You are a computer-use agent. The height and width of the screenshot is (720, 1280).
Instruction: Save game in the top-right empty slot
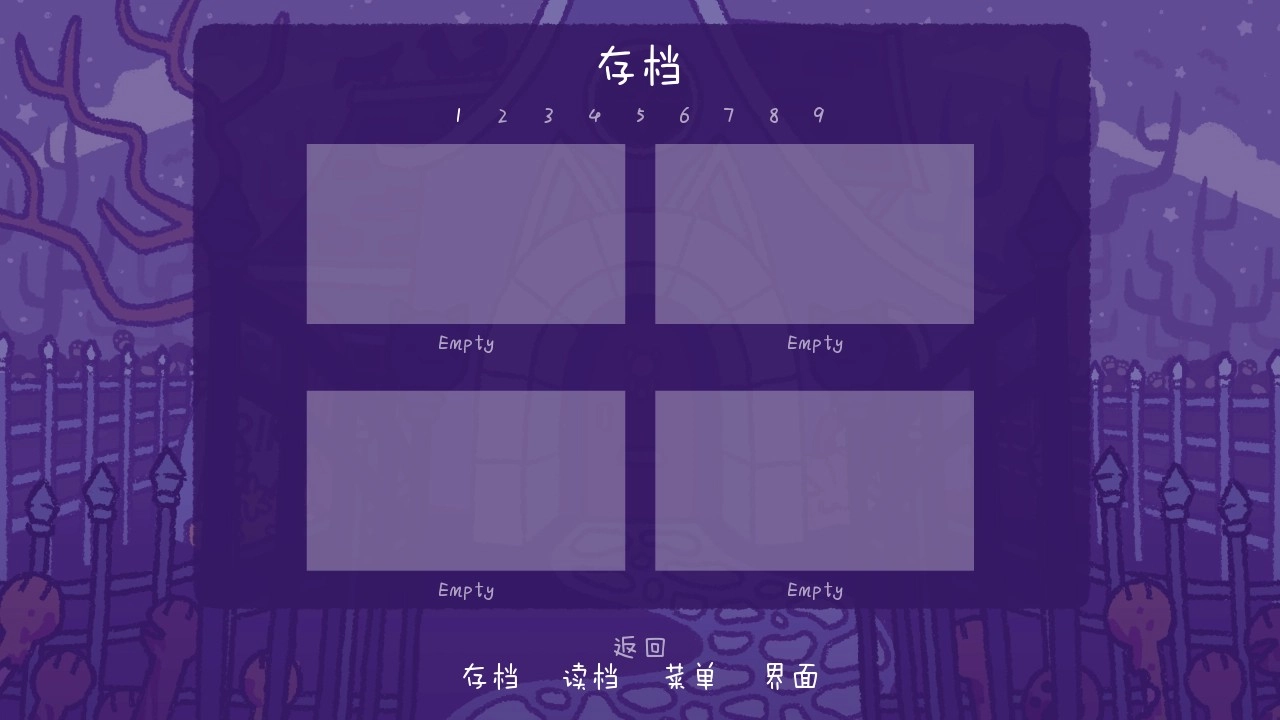pos(814,234)
